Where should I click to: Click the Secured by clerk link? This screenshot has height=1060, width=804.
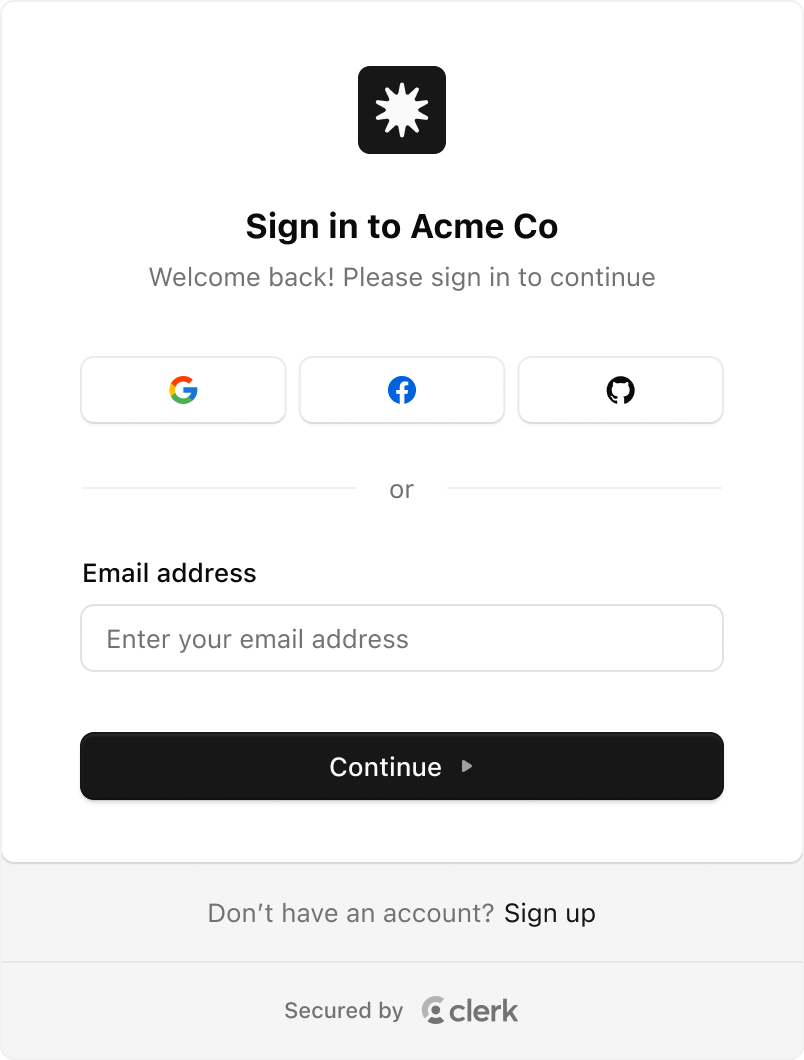coord(401,1011)
